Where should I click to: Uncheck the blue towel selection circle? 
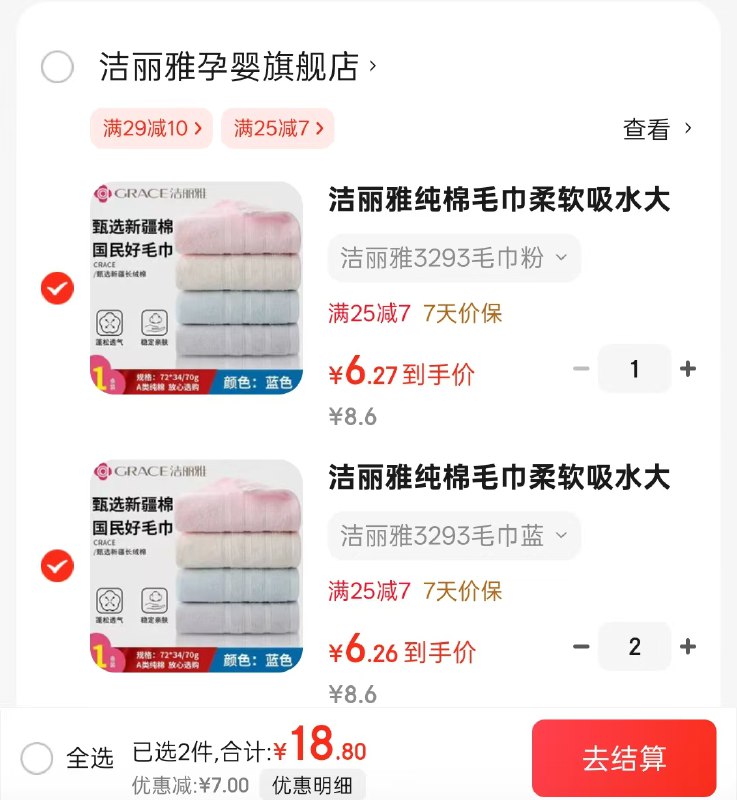click(57, 567)
